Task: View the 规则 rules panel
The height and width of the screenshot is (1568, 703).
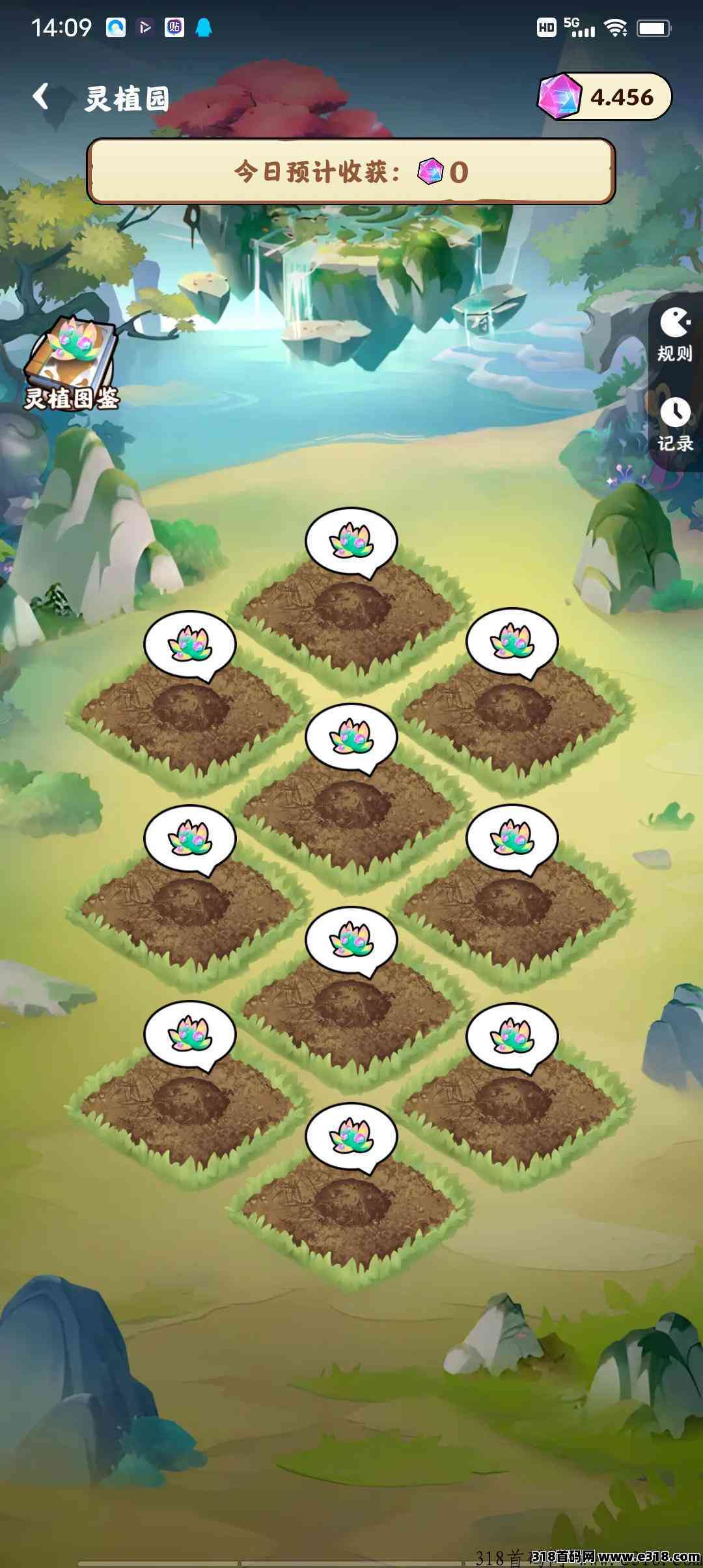Action: 675,335
